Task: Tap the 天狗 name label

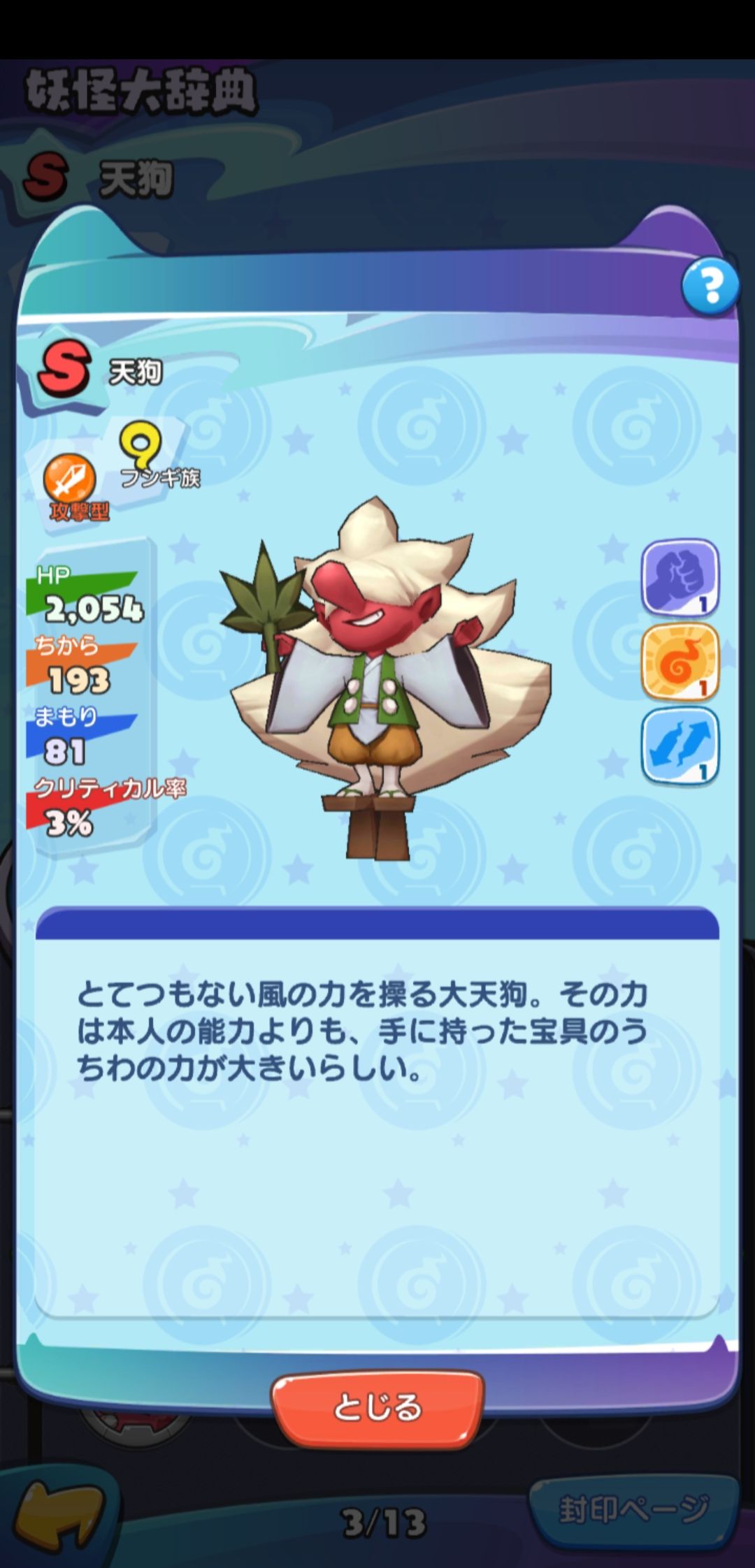Action: point(137,370)
